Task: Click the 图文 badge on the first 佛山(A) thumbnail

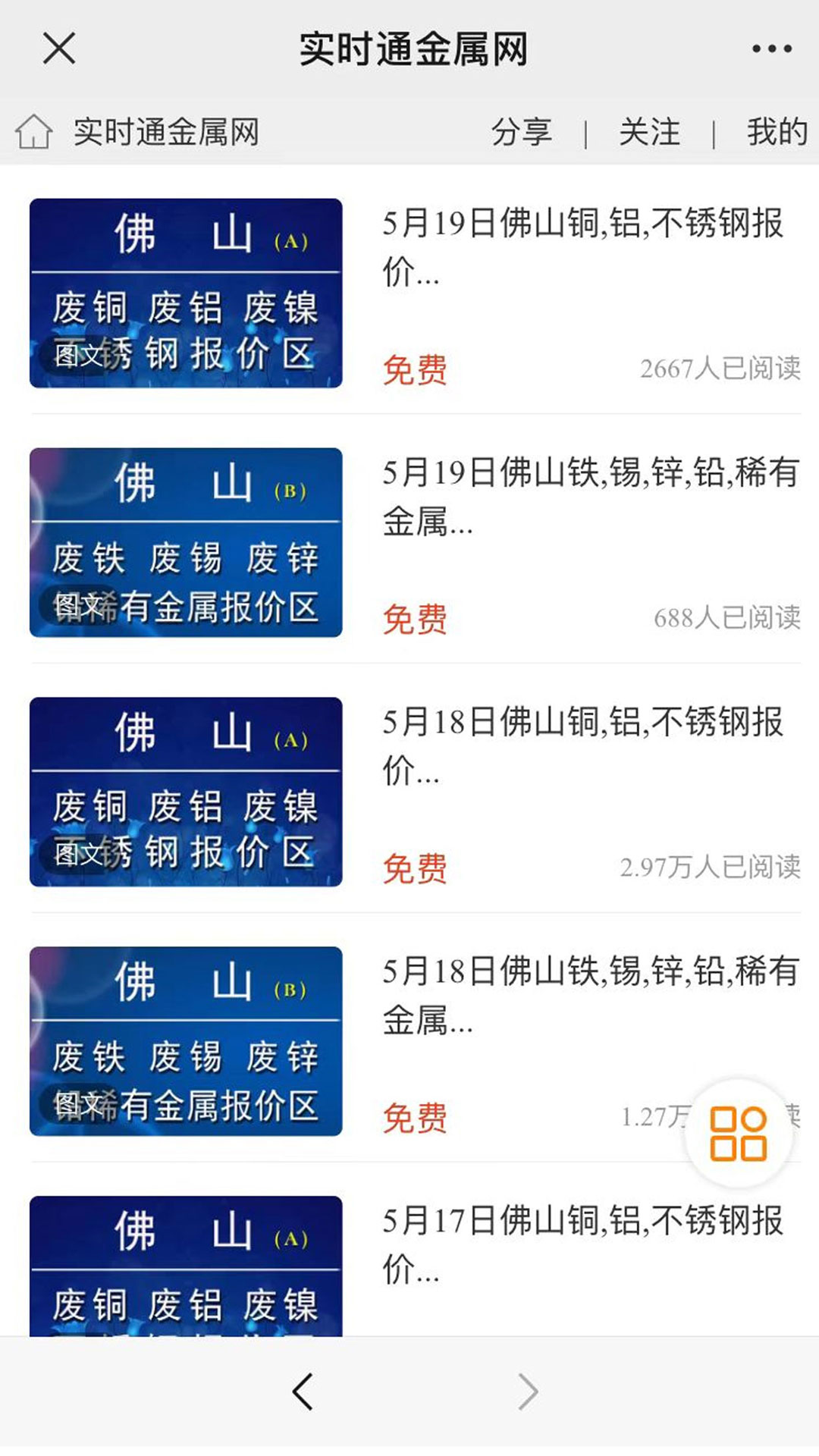Action: 76,352
